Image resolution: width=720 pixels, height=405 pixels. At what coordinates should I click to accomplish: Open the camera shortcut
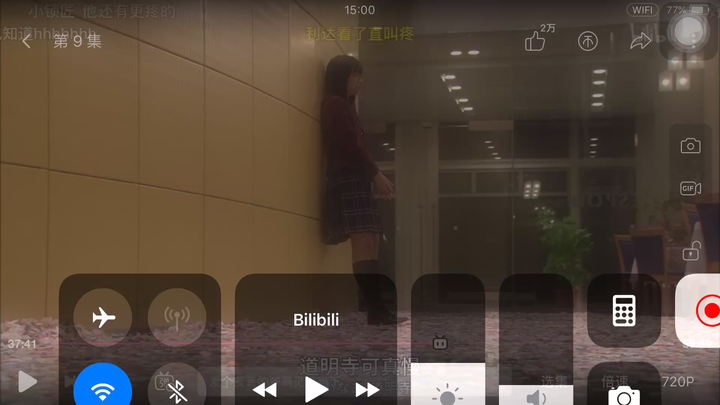(624, 395)
